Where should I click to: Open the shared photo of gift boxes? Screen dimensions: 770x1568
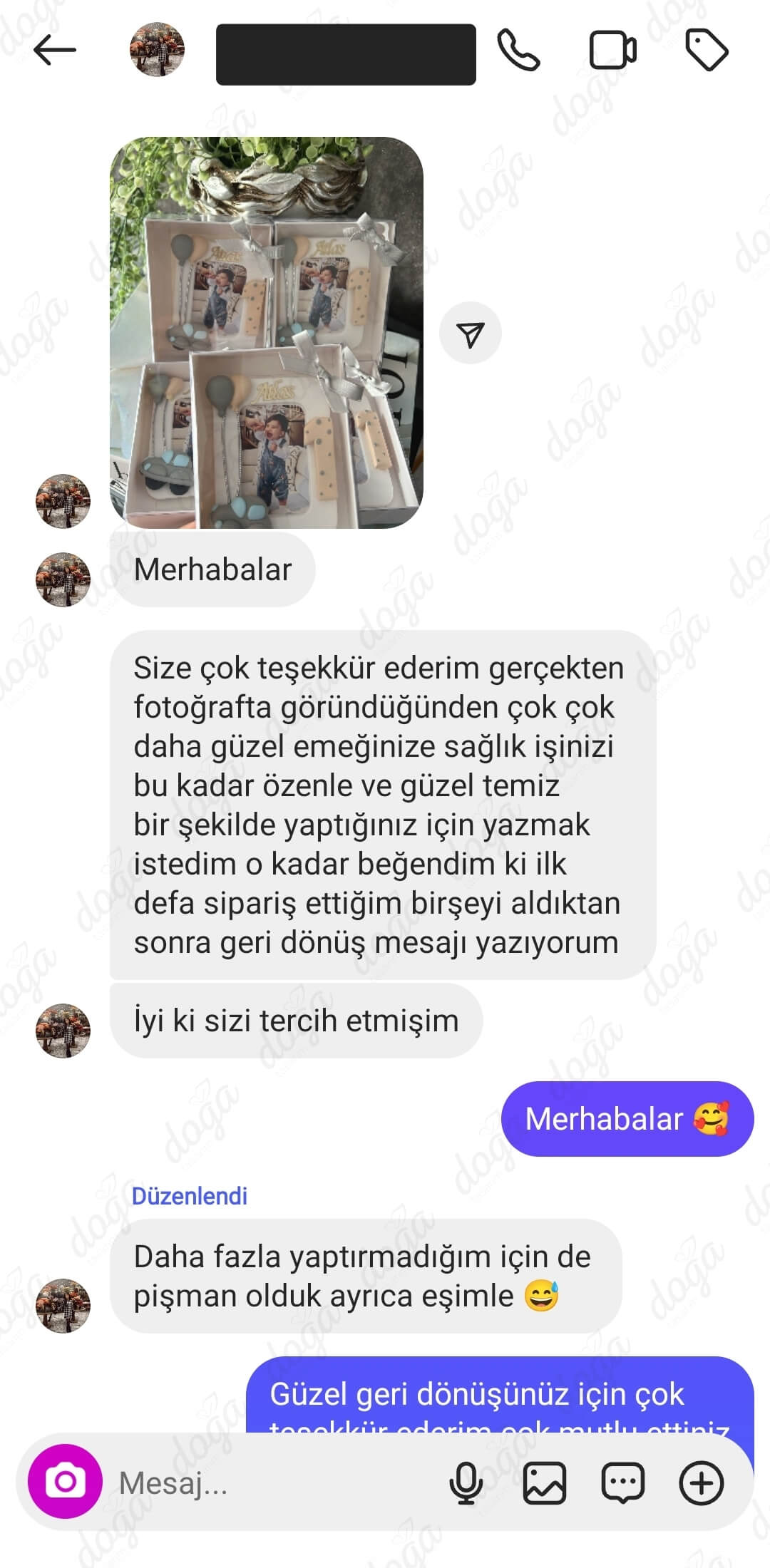[267, 332]
